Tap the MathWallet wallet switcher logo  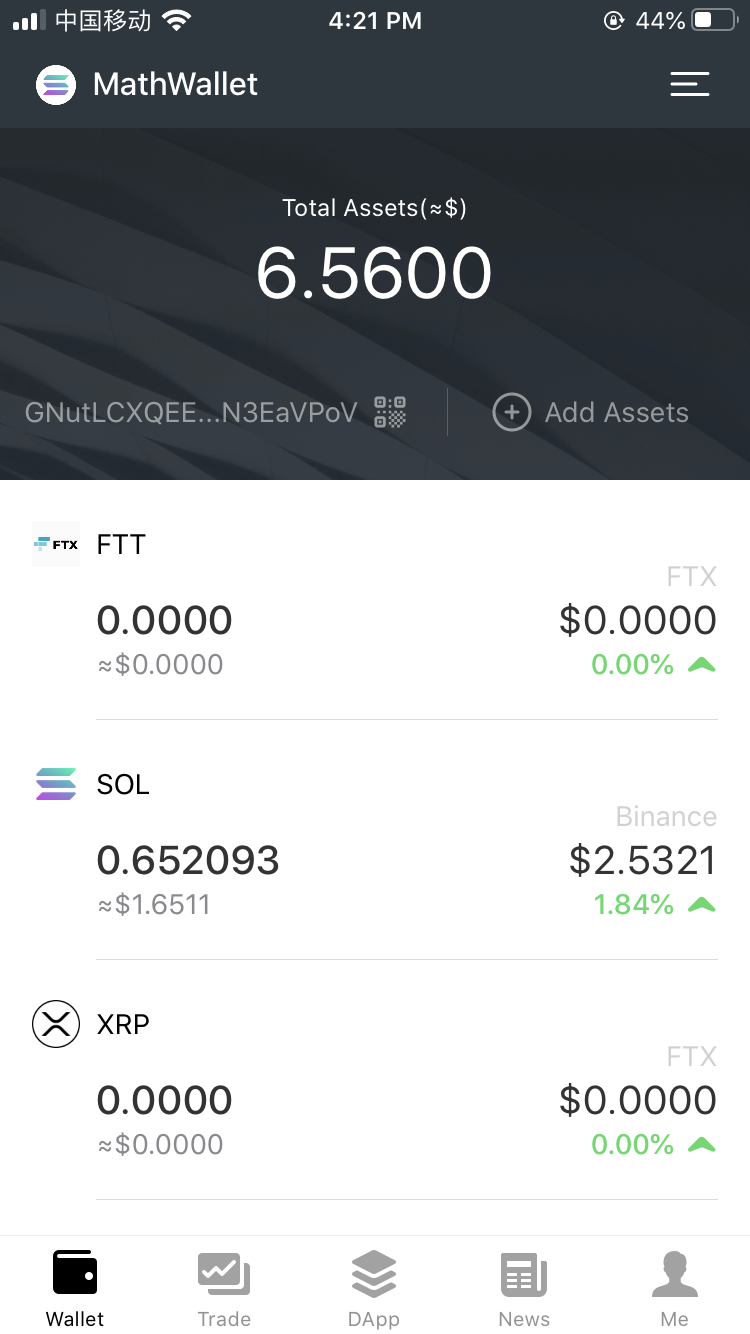[56, 84]
